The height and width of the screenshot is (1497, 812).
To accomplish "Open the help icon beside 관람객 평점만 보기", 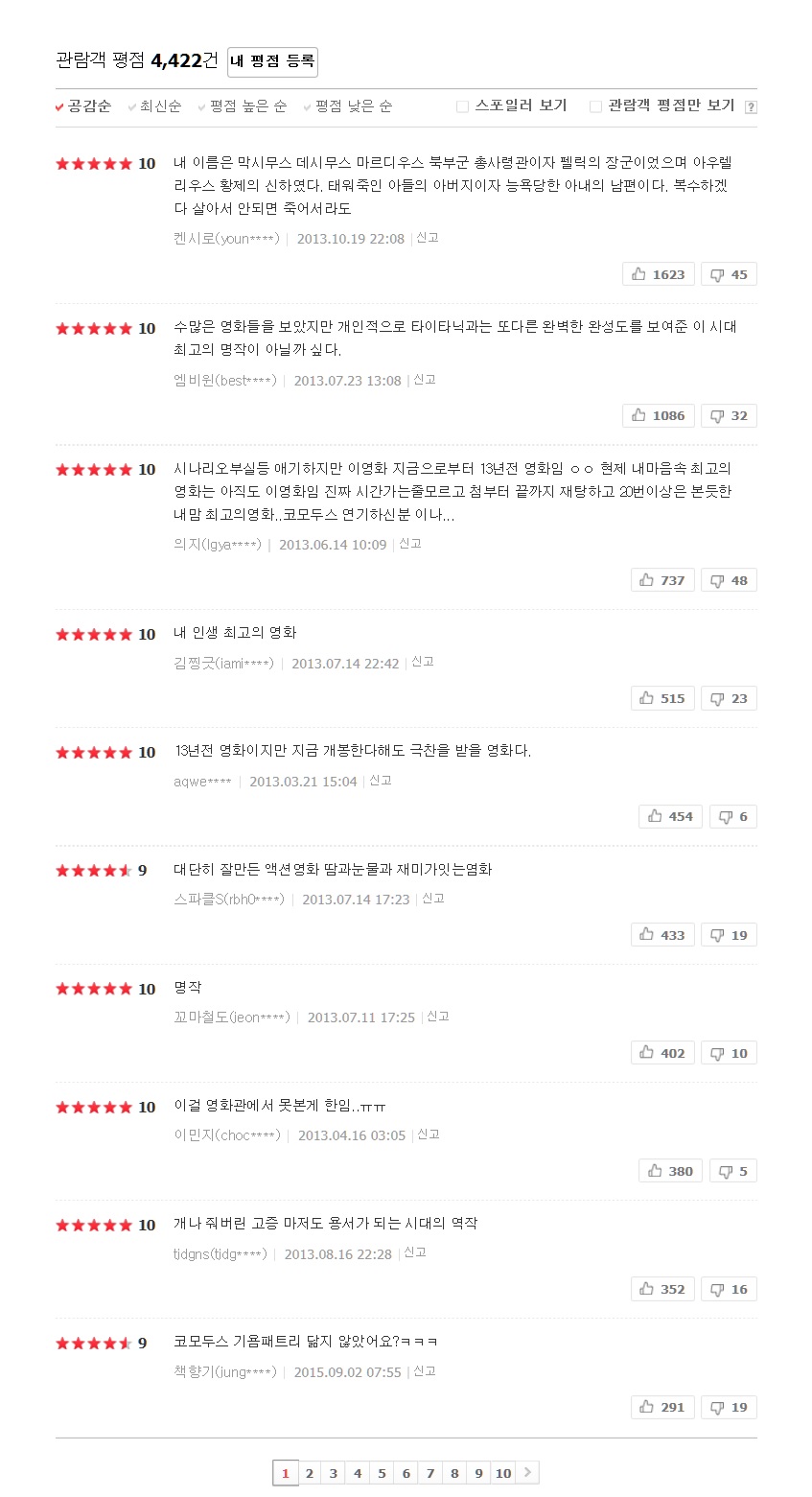I will tap(751, 107).
